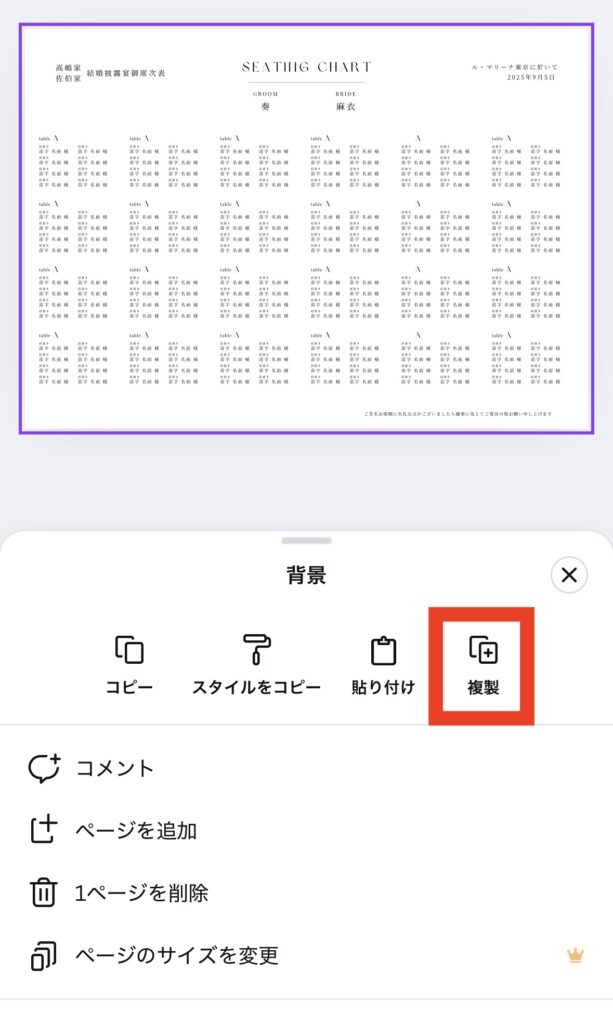Delete the page via 1ページを削除

[142, 893]
